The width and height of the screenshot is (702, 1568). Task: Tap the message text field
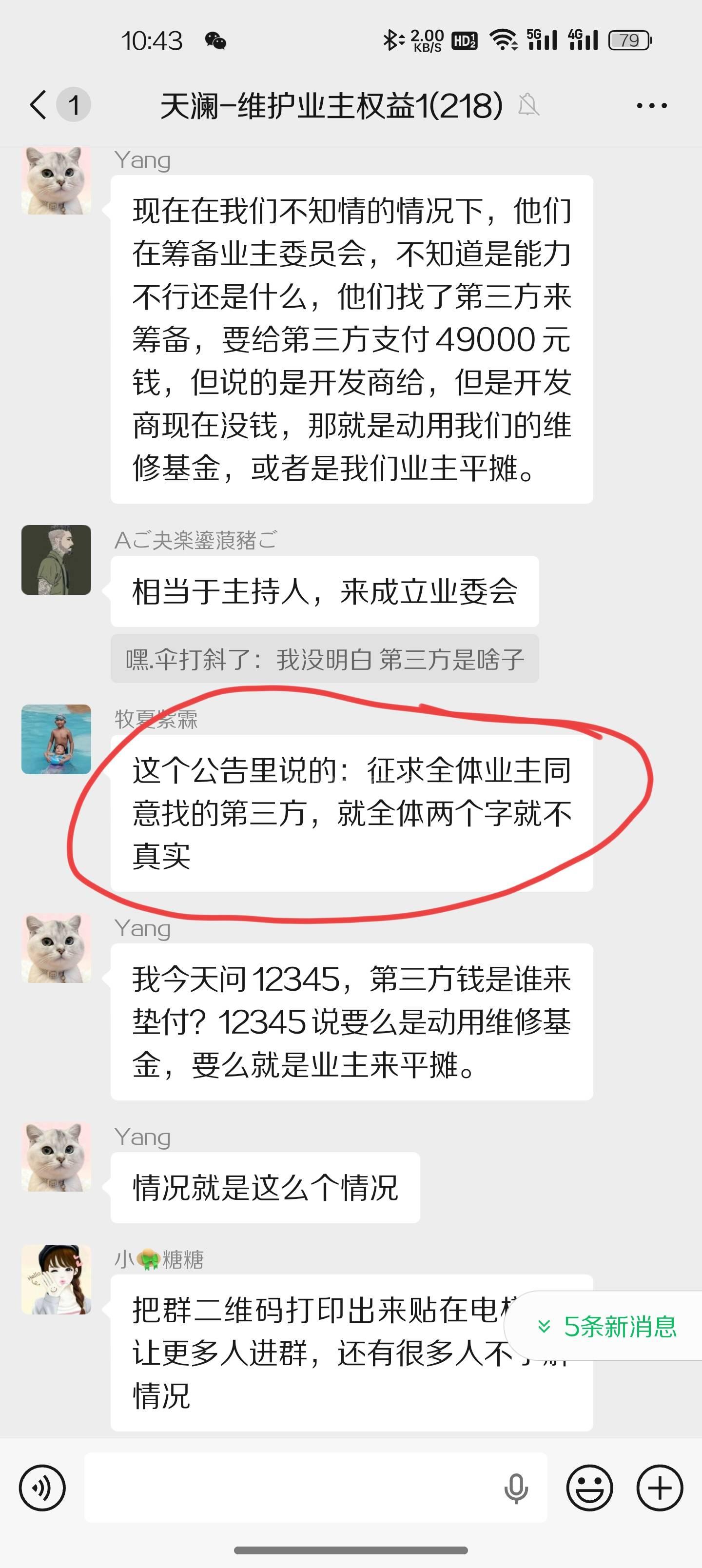click(292, 1488)
